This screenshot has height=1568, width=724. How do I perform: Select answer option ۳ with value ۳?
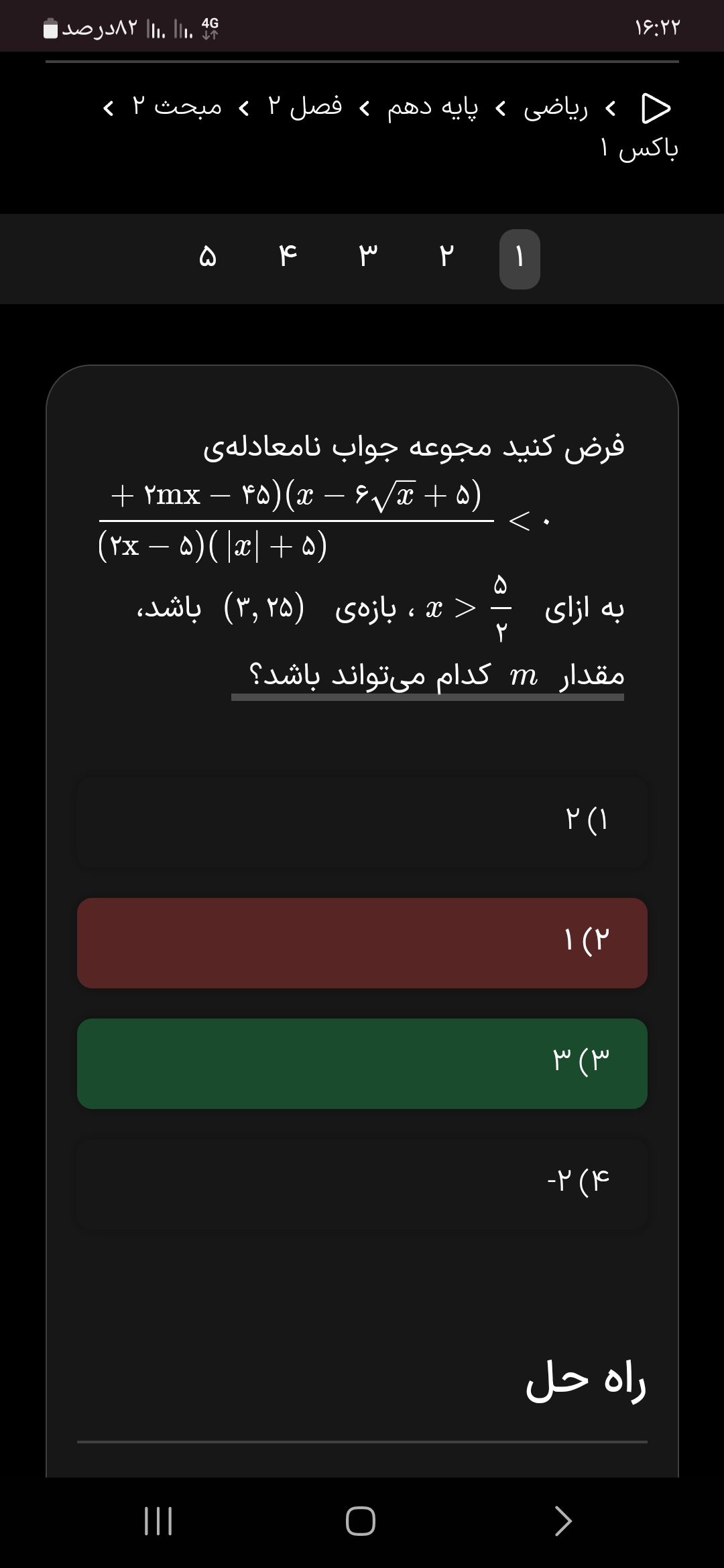point(362,1063)
